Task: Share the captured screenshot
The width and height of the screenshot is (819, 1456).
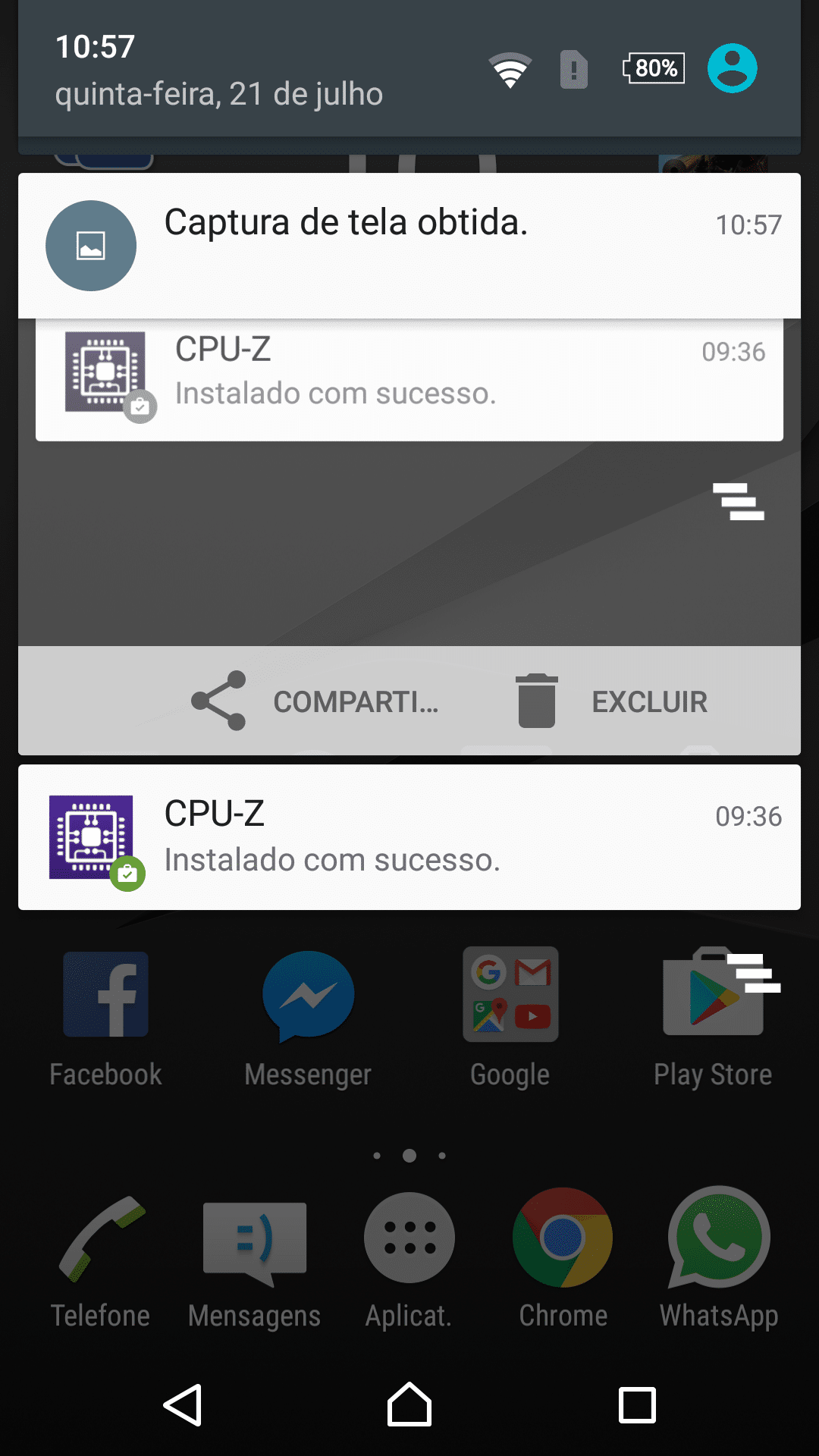Action: click(315, 701)
